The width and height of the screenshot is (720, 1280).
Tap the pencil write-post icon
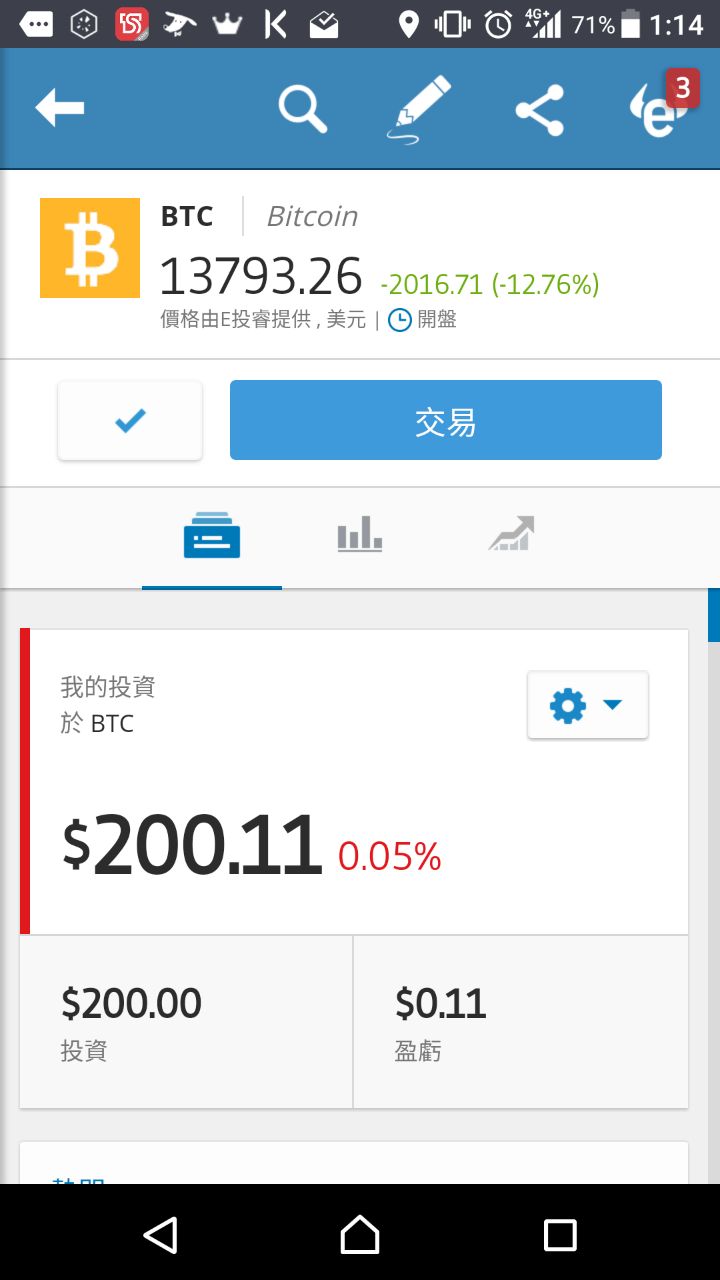418,109
